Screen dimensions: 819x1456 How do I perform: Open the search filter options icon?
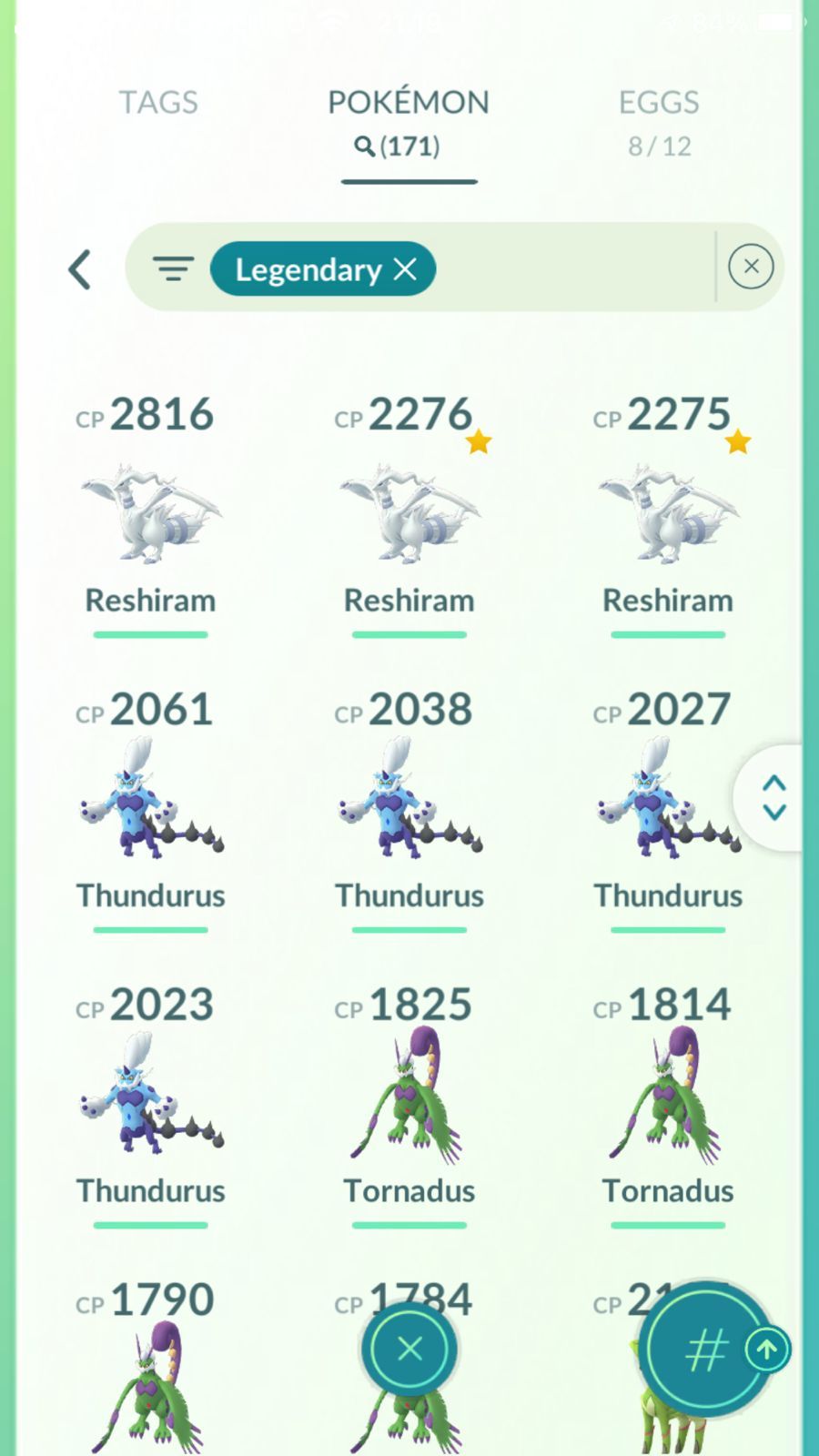(x=173, y=269)
